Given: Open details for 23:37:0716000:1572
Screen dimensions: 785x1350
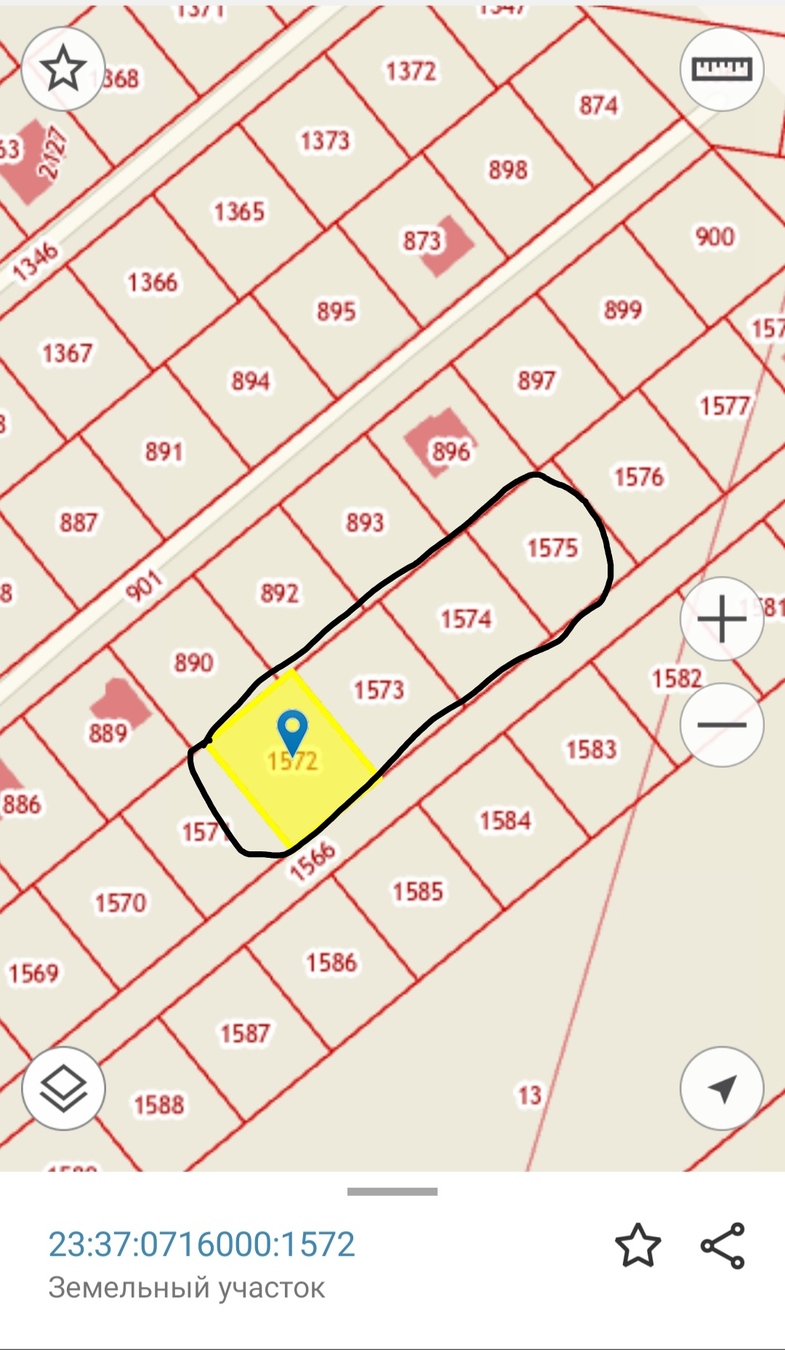Looking at the screenshot, I should coord(202,1245).
